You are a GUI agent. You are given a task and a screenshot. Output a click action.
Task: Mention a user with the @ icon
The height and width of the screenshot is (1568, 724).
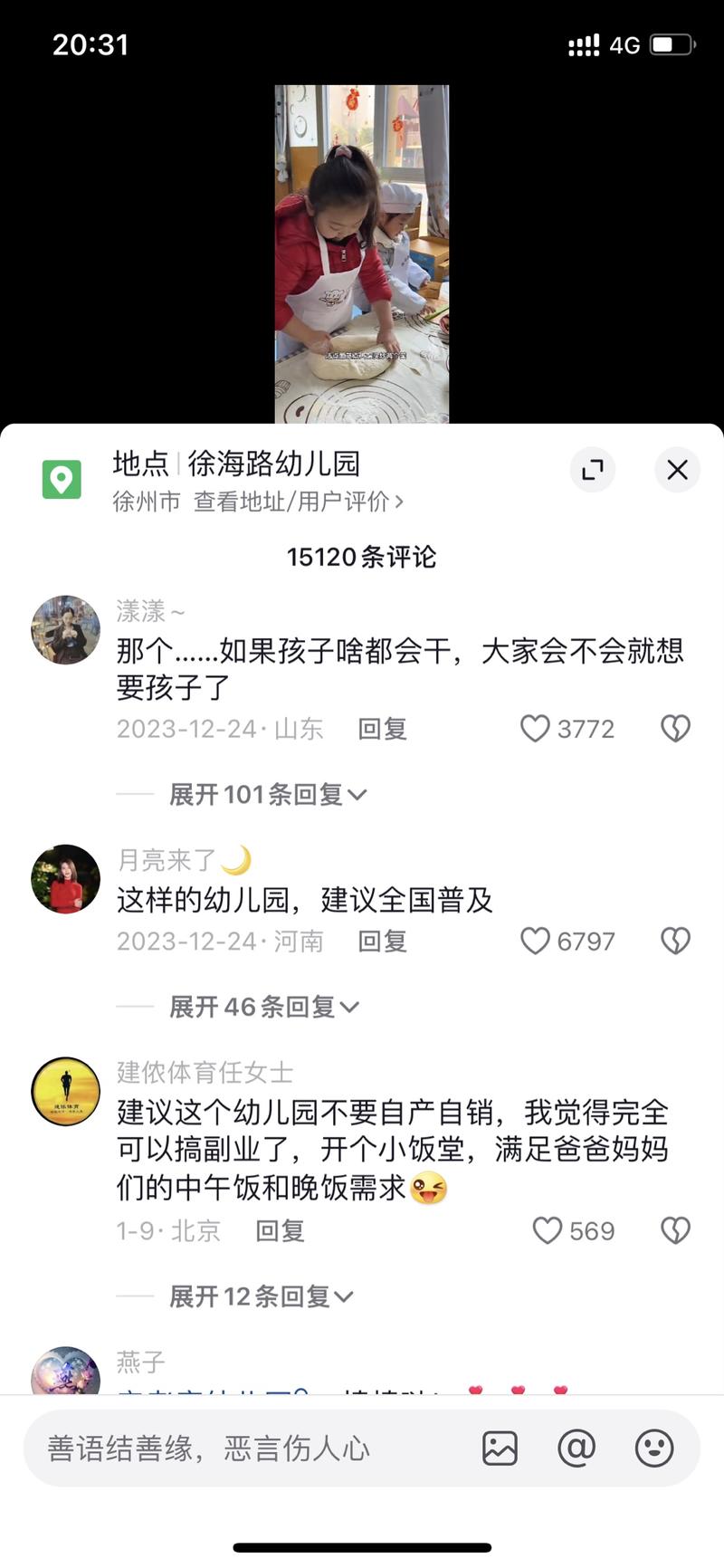point(576,1448)
